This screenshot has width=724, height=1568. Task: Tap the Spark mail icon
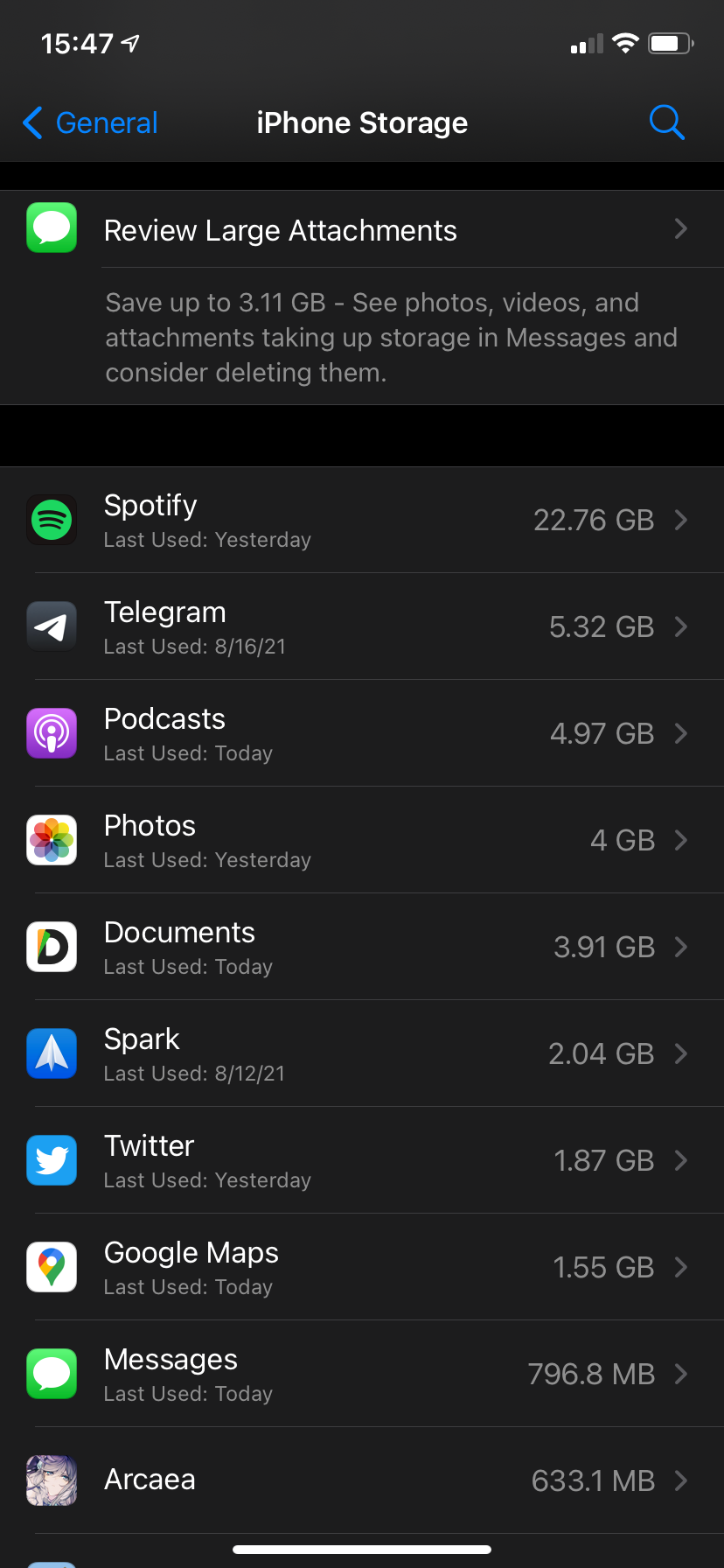click(x=51, y=1053)
